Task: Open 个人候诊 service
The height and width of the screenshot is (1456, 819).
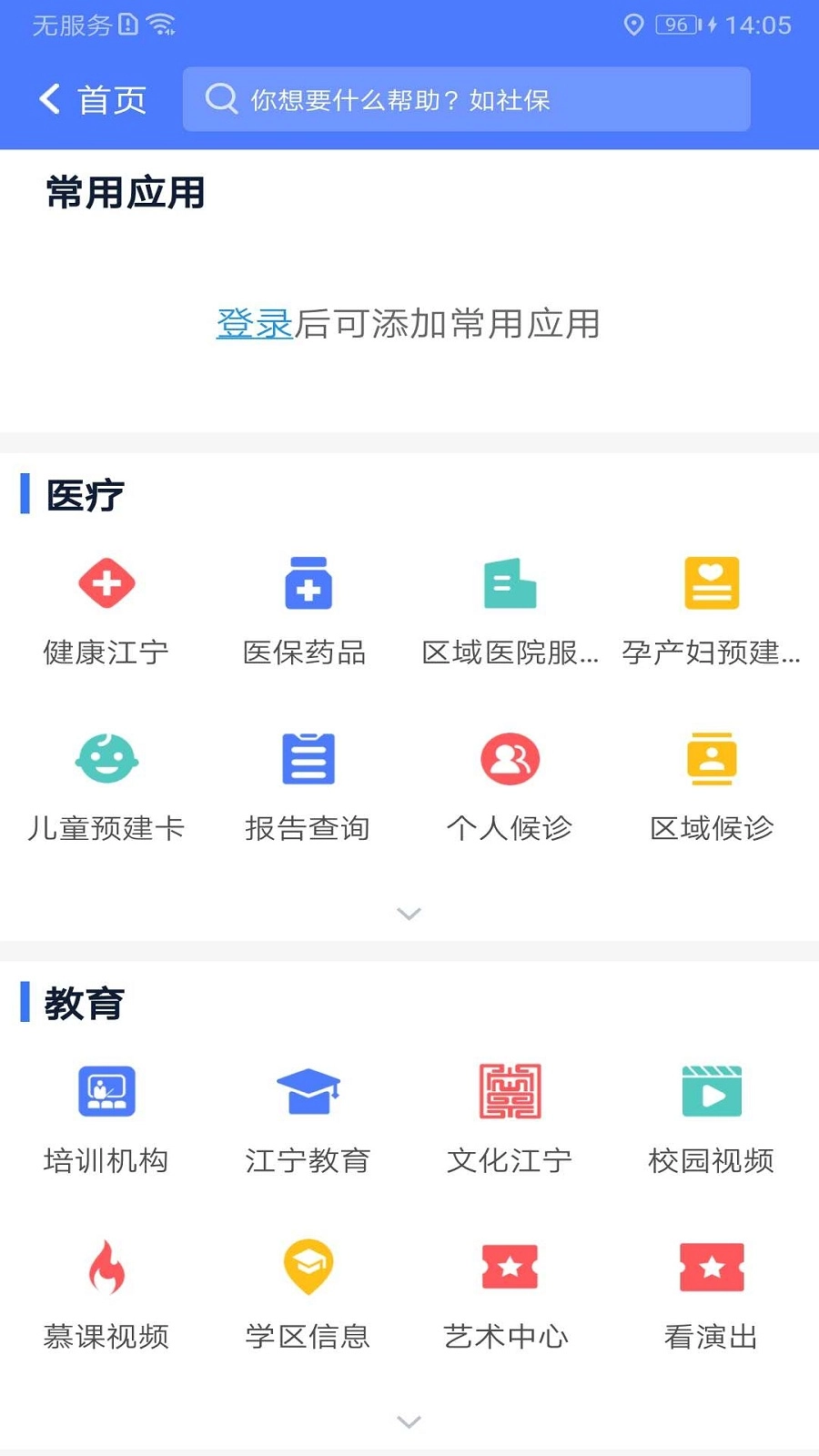Action: pos(511,783)
